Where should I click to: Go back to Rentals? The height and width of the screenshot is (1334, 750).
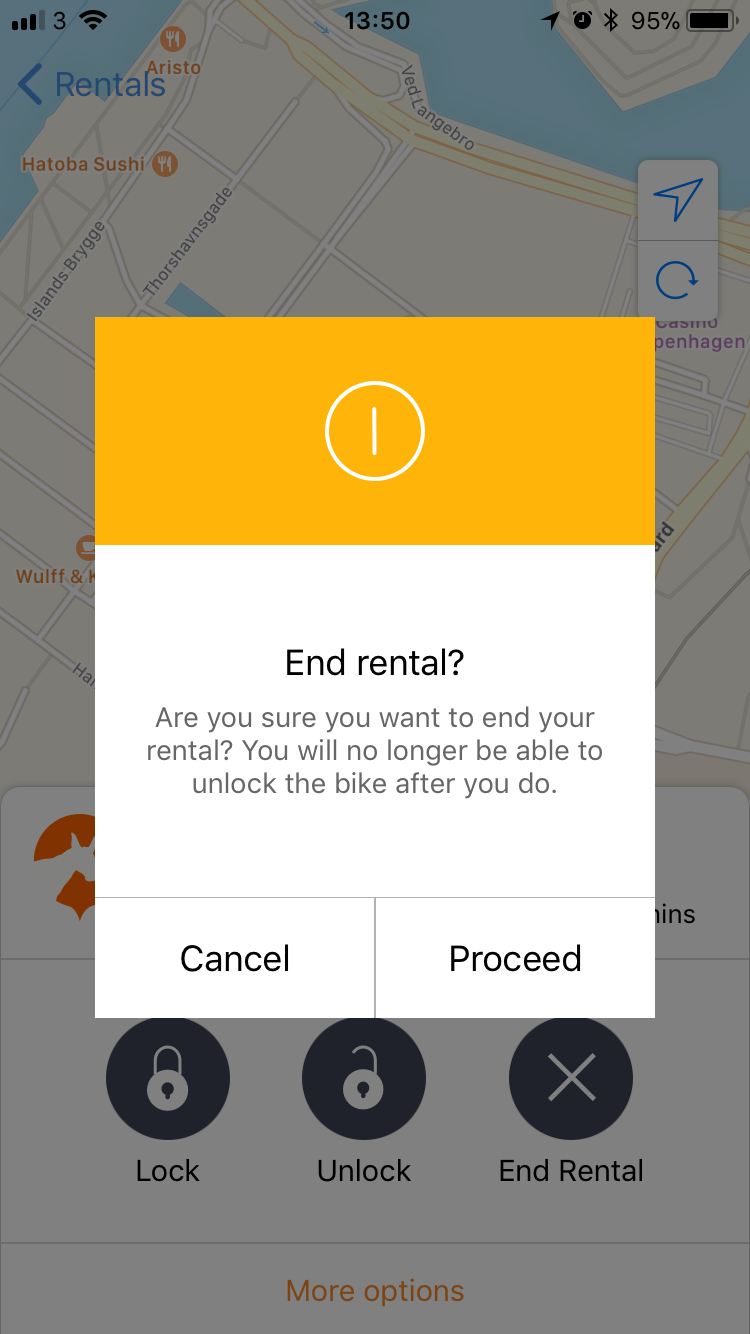pyautogui.click(x=92, y=85)
